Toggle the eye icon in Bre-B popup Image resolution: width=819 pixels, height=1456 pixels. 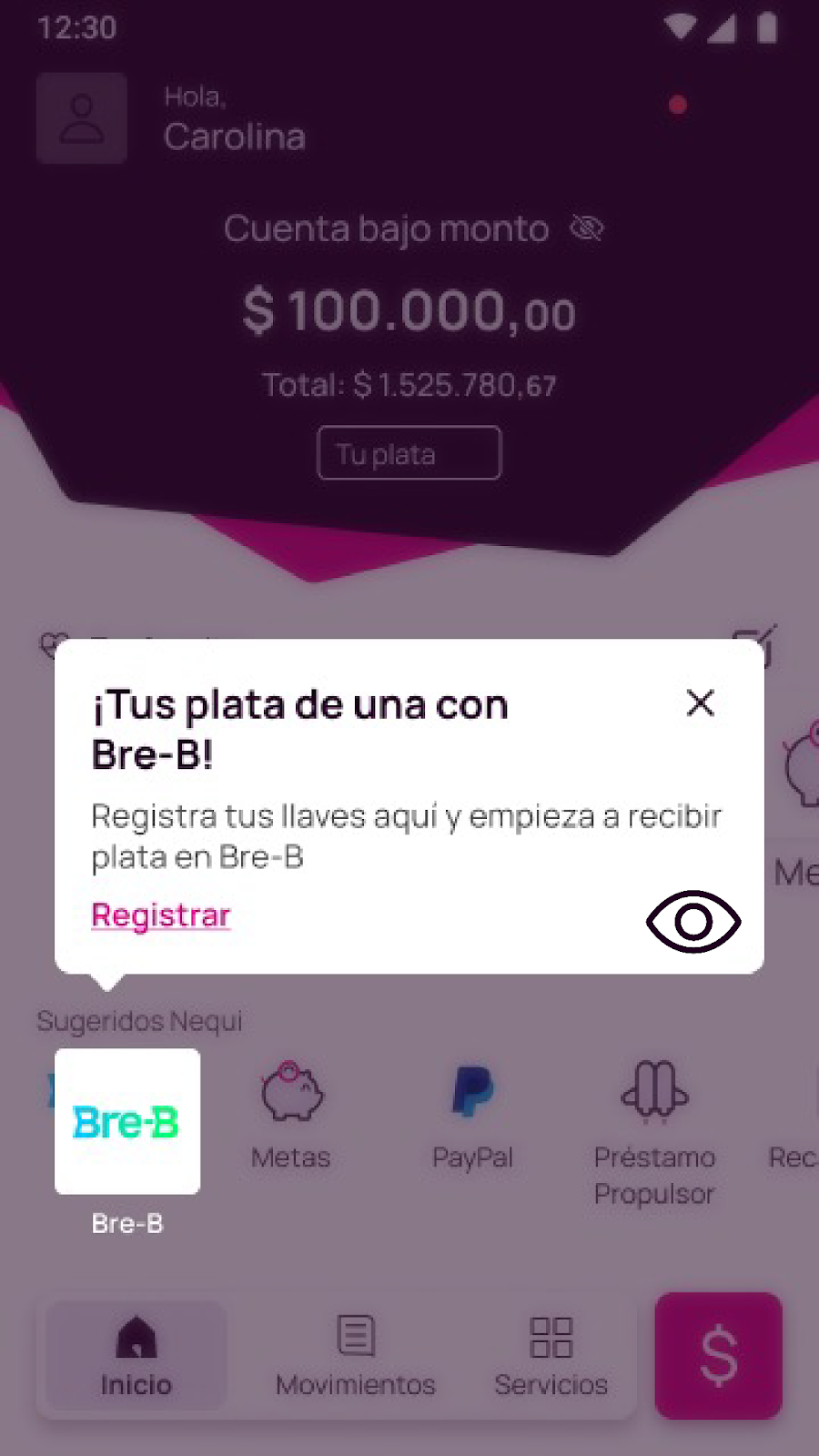click(x=693, y=922)
